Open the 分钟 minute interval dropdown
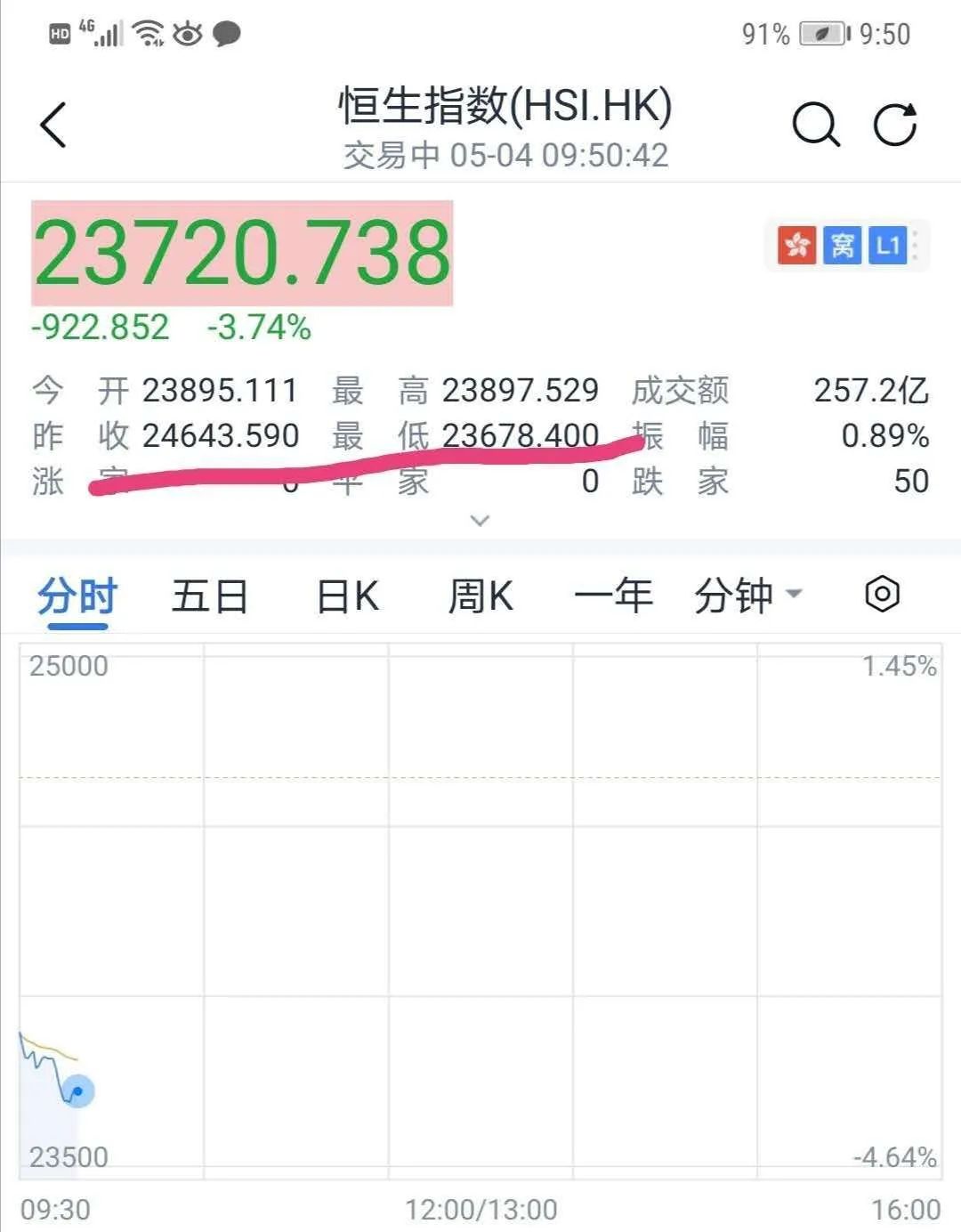This screenshot has height=1232, width=961. tap(747, 595)
